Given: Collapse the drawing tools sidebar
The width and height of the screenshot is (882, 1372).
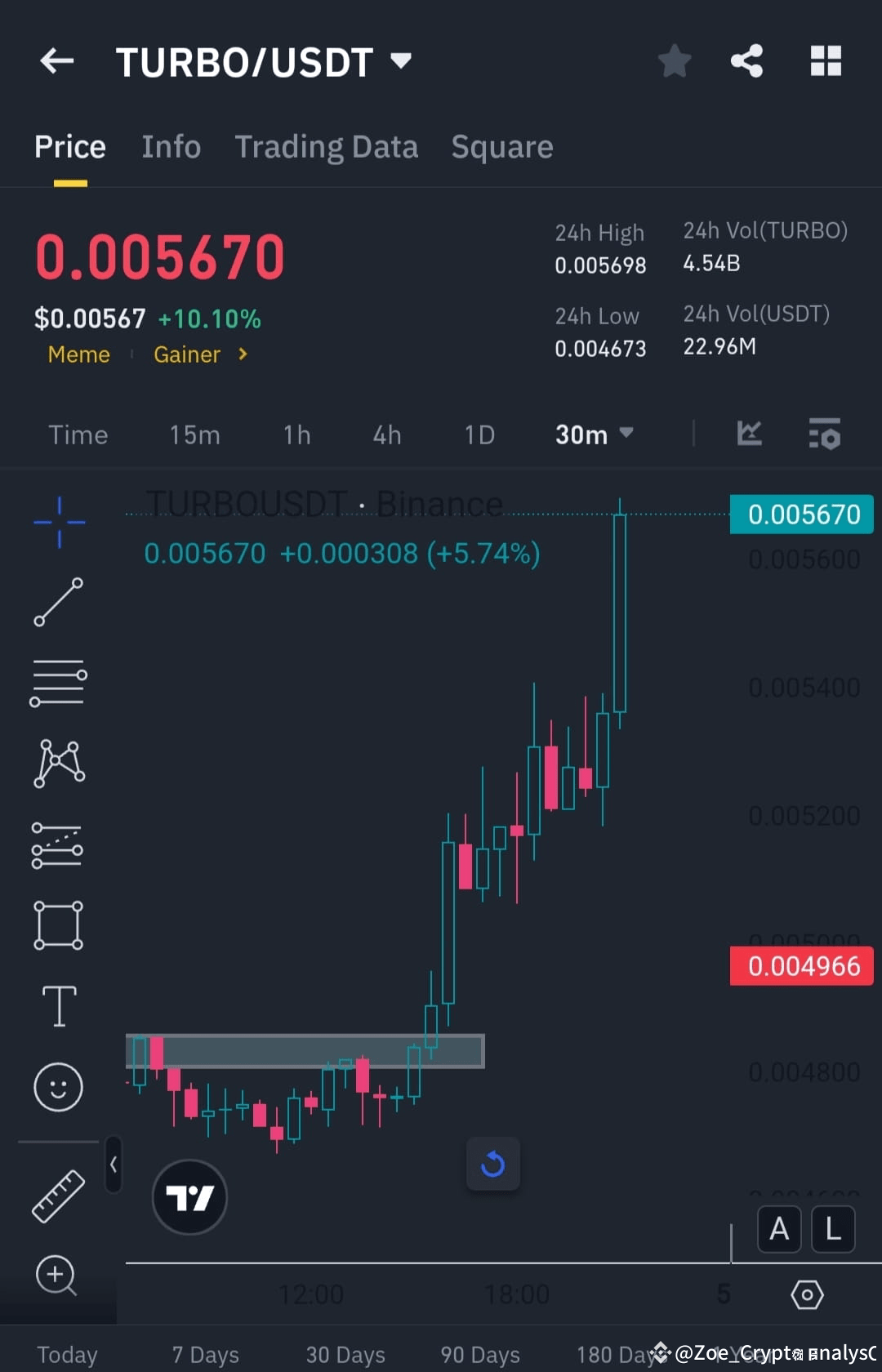Looking at the screenshot, I should [114, 1166].
